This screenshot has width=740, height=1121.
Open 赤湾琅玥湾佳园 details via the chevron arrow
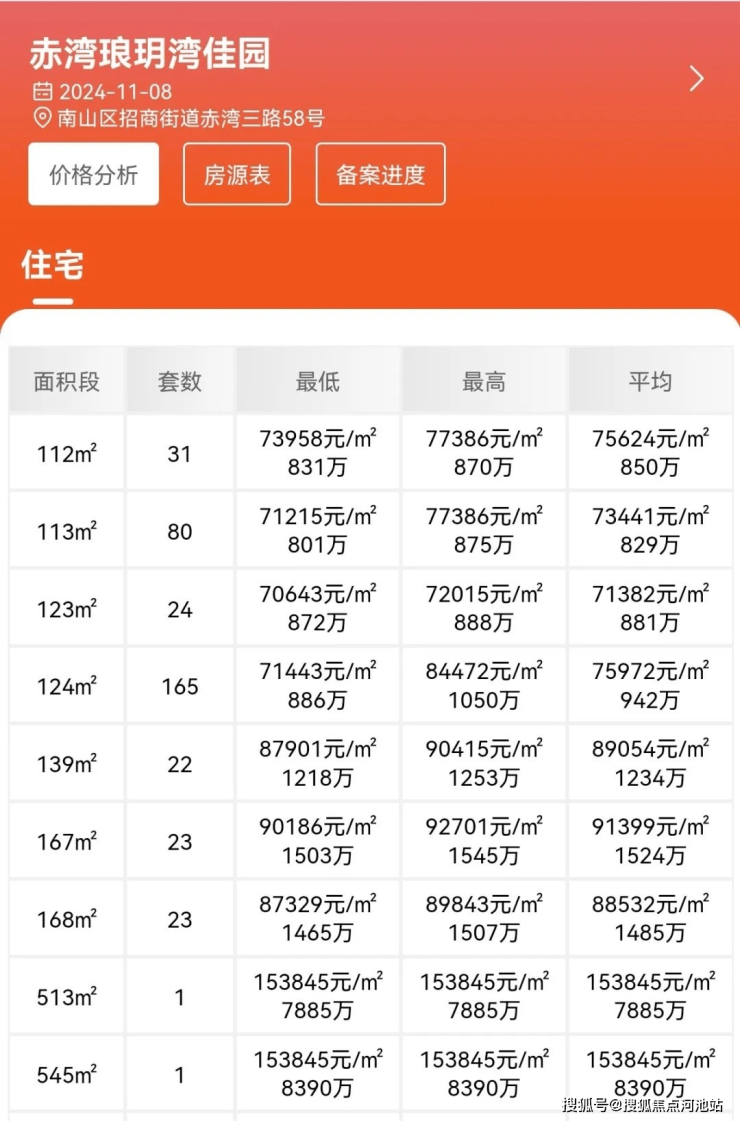tap(697, 79)
